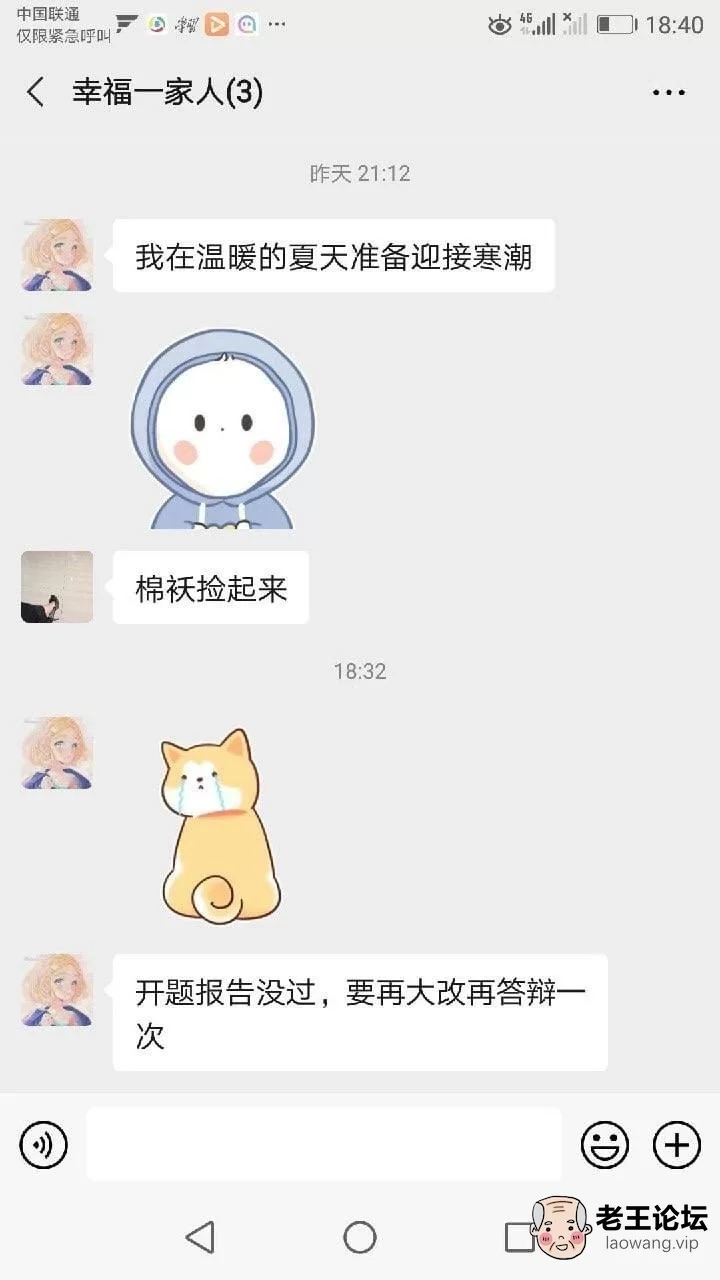The width and height of the screenshot is (720, 1280).
Task: Open the plus attachments menu
Action: pyautogui.click(x=677, y=1145)
